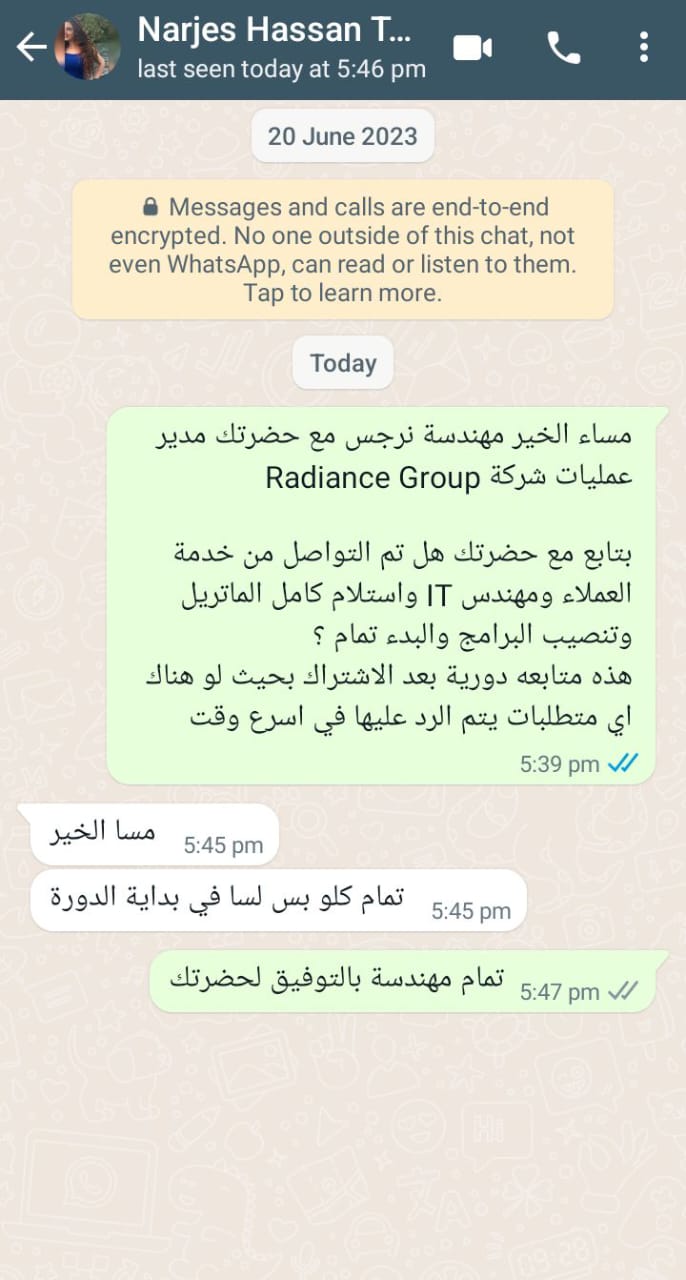This screenshot has width=686, height=1280.
Task: Go back using the arrow icon
Action: coord(31,47)
